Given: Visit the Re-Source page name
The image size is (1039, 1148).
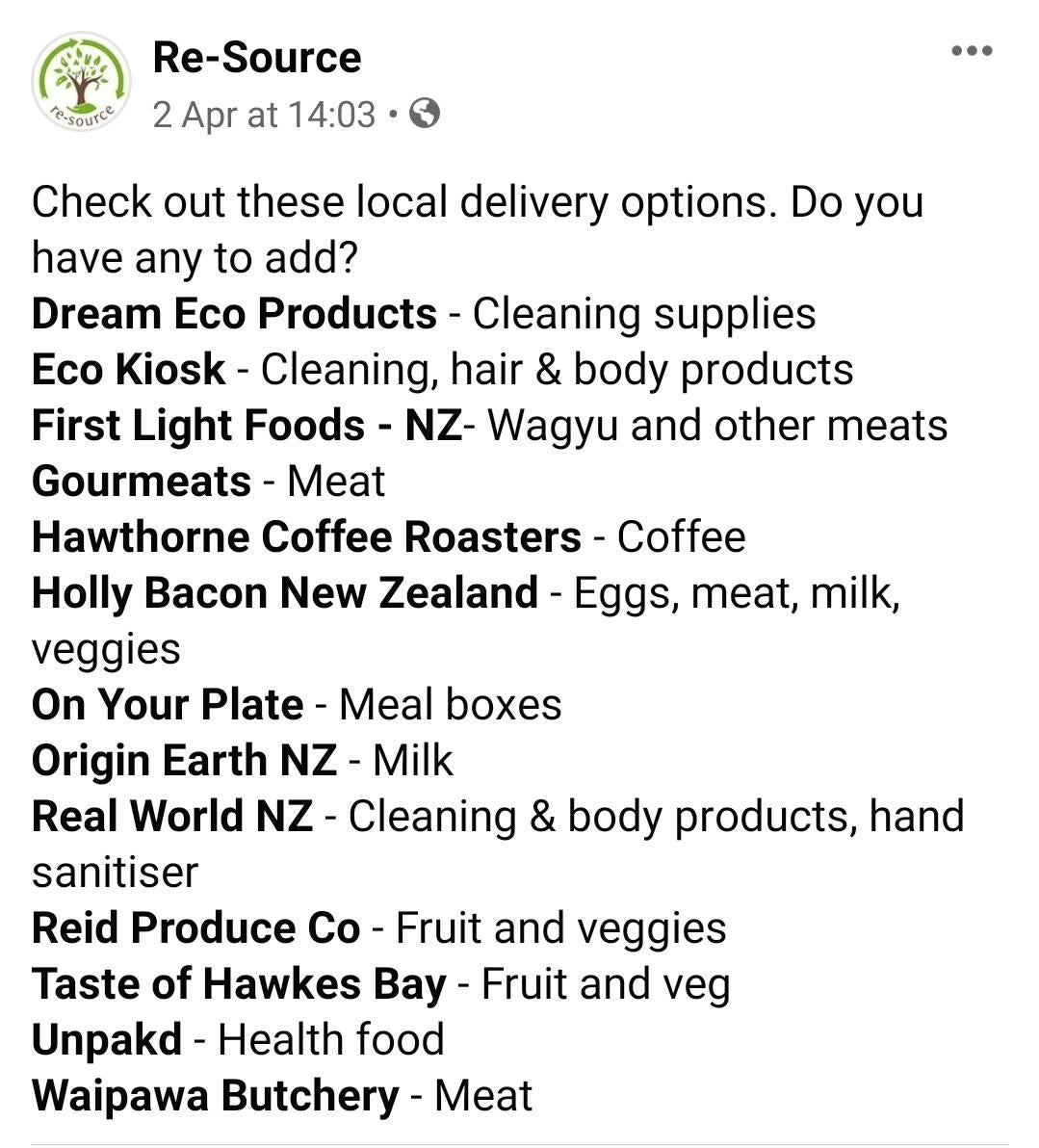Looking at the screenshot, I should point(257,58).
